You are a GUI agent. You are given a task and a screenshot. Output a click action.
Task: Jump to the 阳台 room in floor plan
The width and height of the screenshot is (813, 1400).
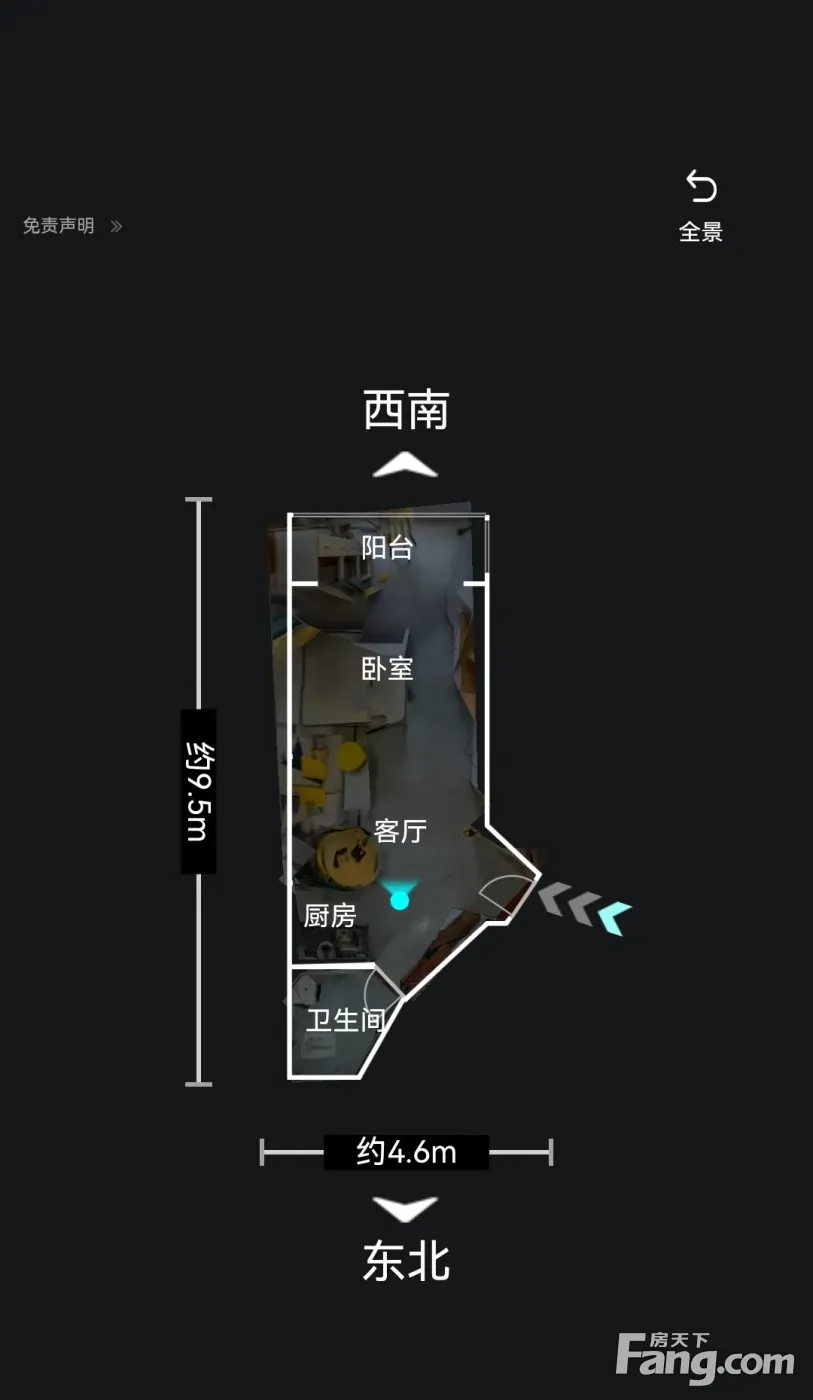387,548
